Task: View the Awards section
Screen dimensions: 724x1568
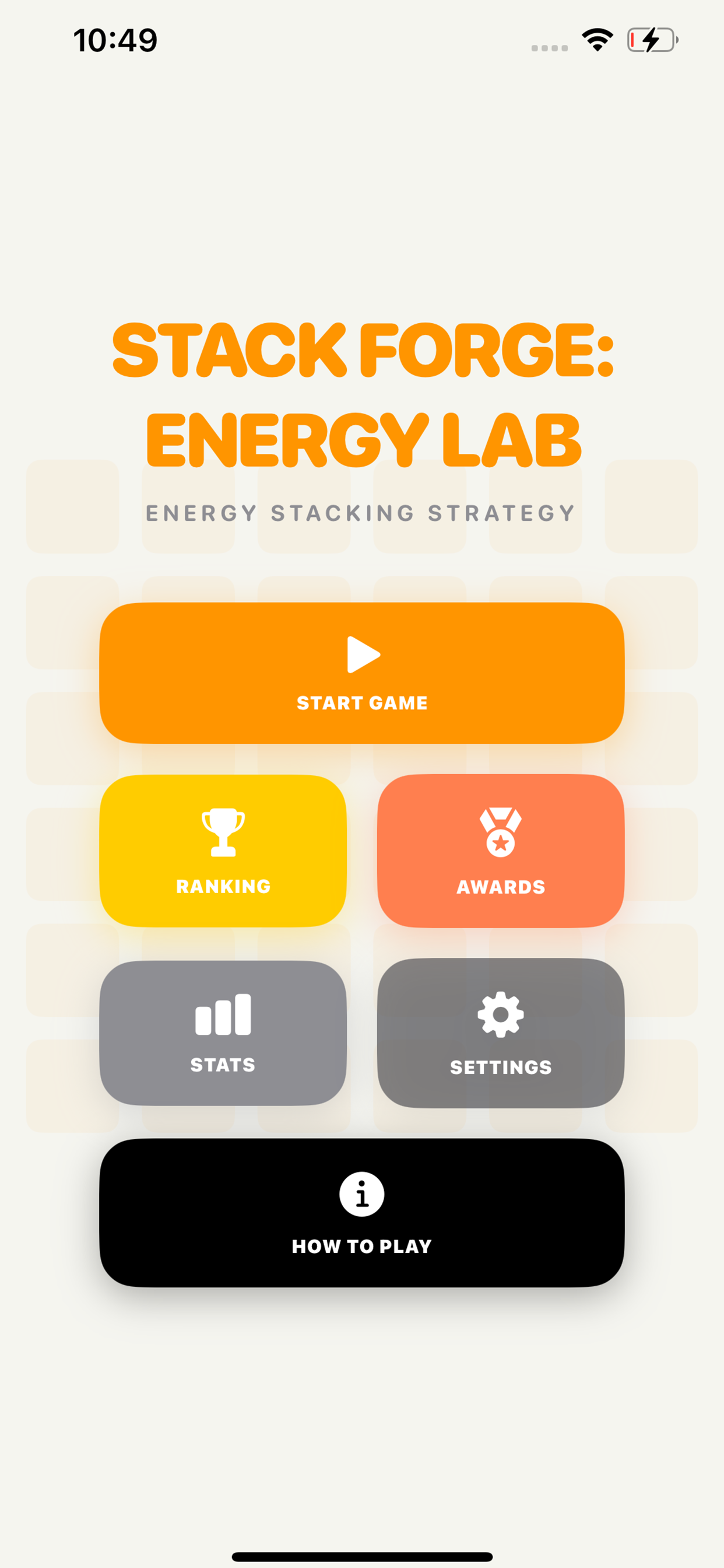Action: (500, 850)
